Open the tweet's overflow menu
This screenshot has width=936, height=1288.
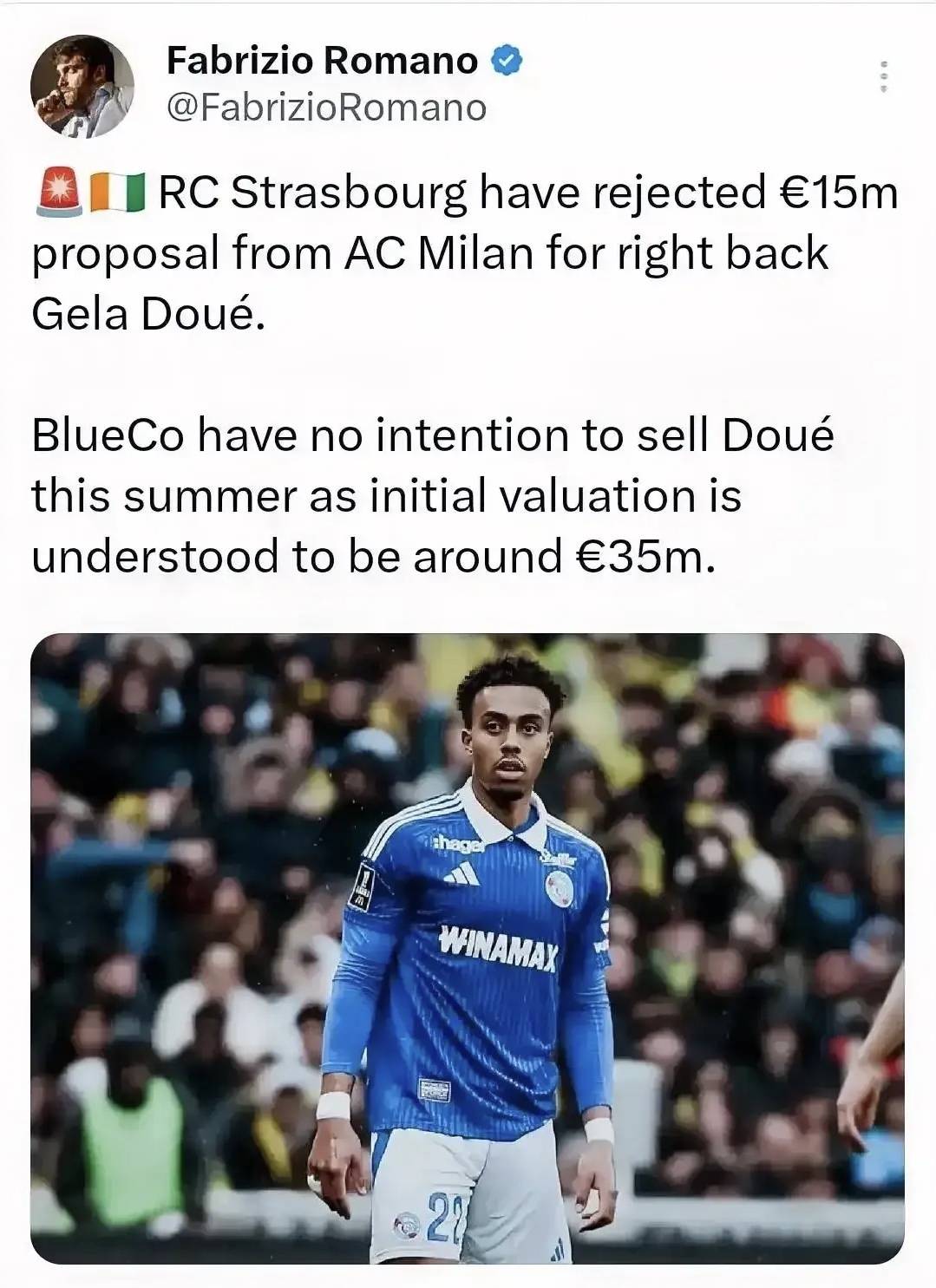pyautogui.click(x=885, y=77)
